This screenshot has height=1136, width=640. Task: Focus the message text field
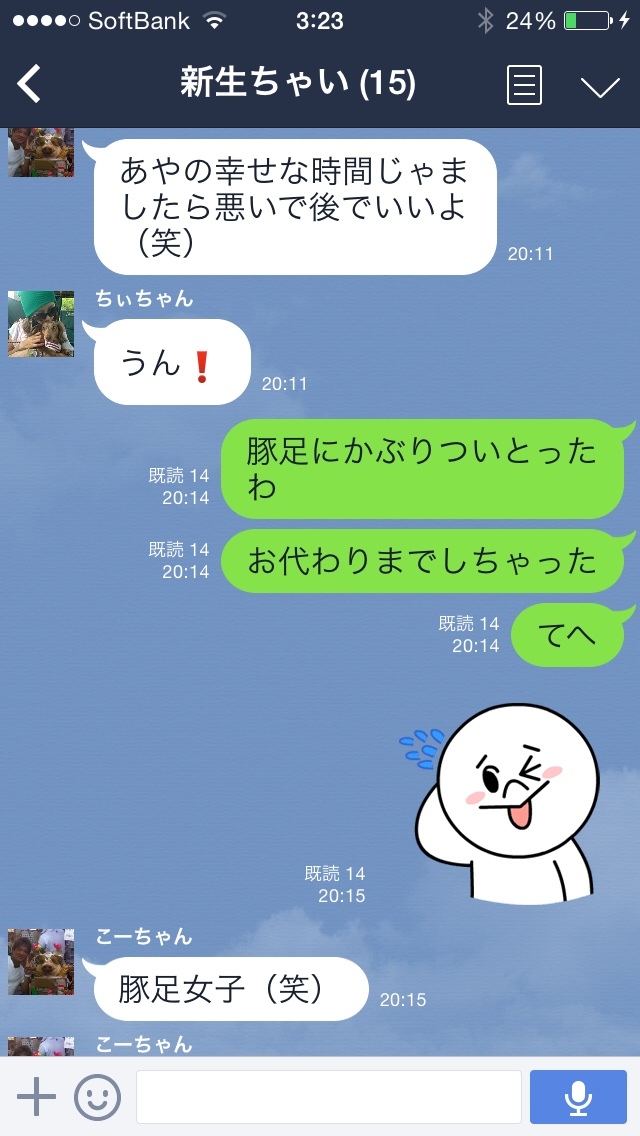click(x=328, y=1096)
